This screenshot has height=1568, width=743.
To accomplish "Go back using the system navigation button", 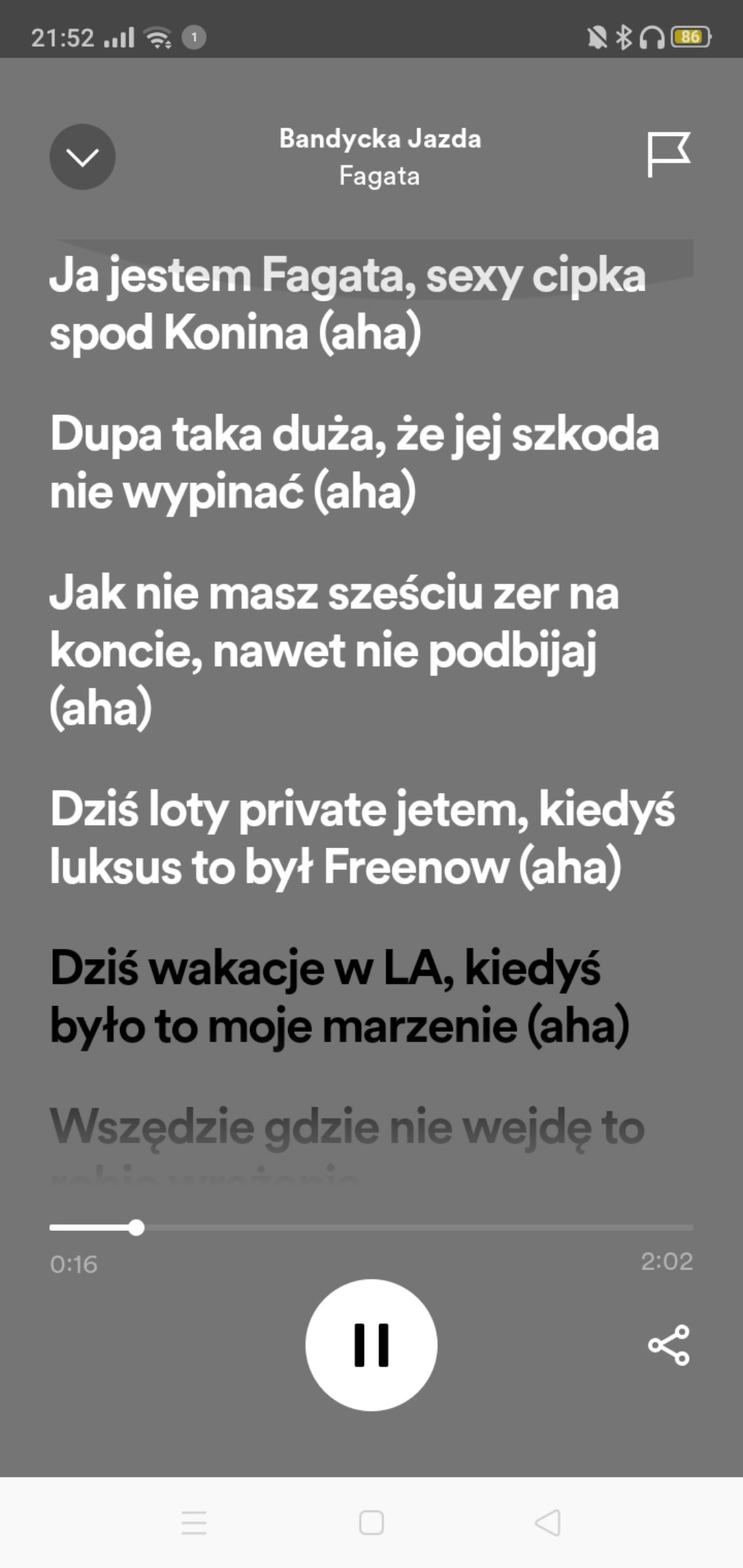I will click(x=547, y=1522).
